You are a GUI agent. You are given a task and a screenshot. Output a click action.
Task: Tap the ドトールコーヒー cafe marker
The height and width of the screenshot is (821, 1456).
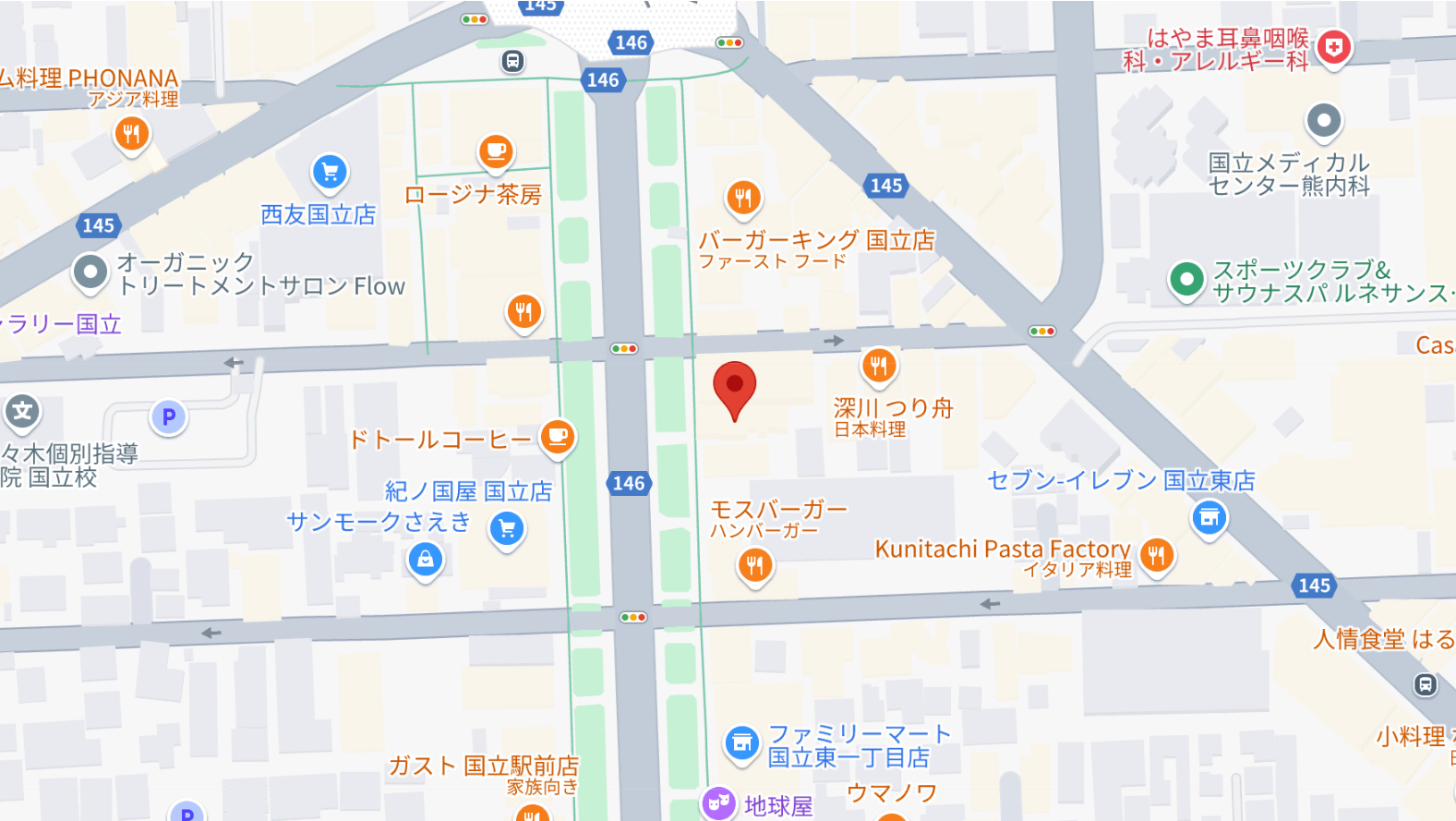pos(557,436)
